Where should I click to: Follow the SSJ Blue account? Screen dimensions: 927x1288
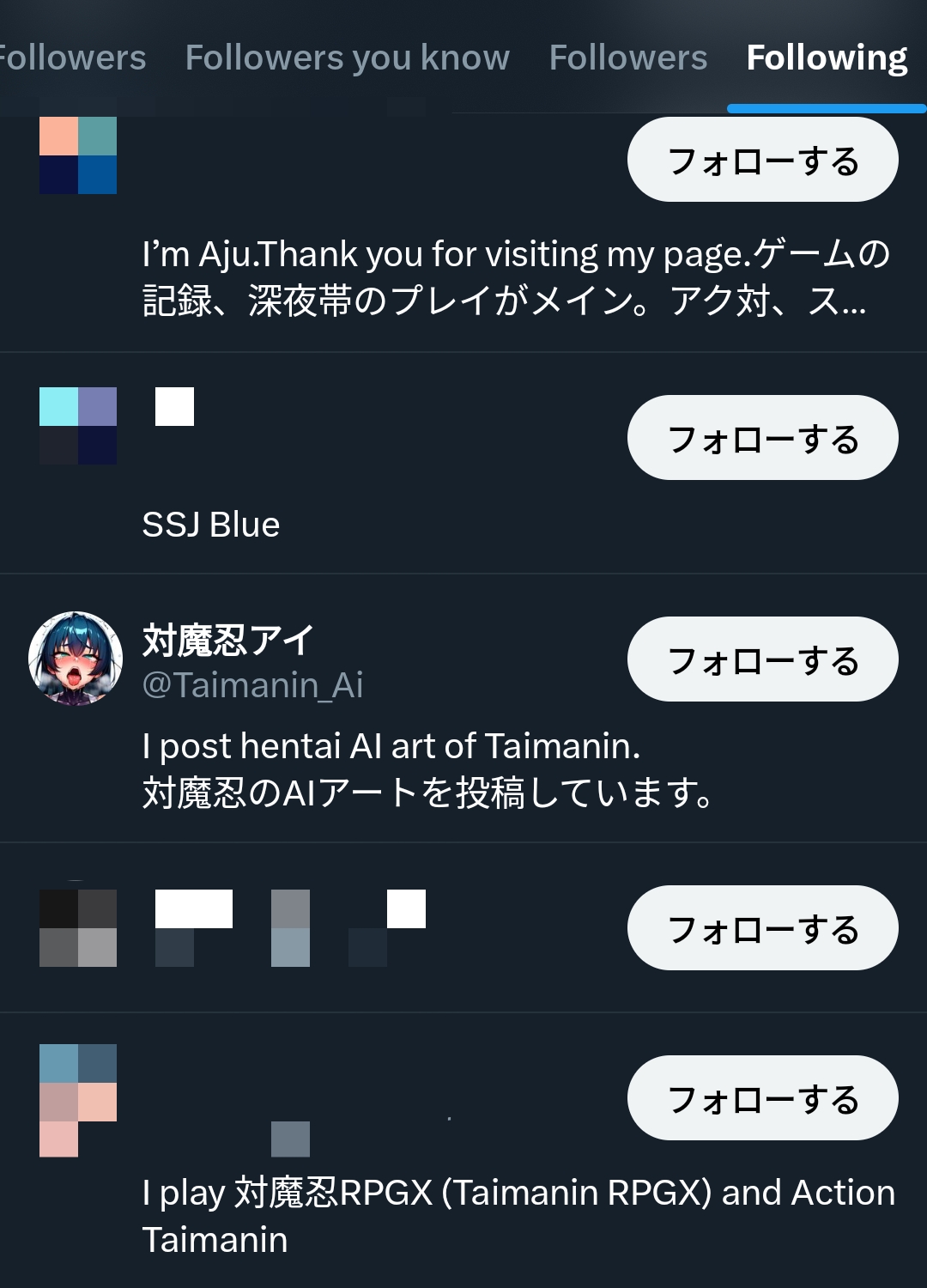(762, 438)
